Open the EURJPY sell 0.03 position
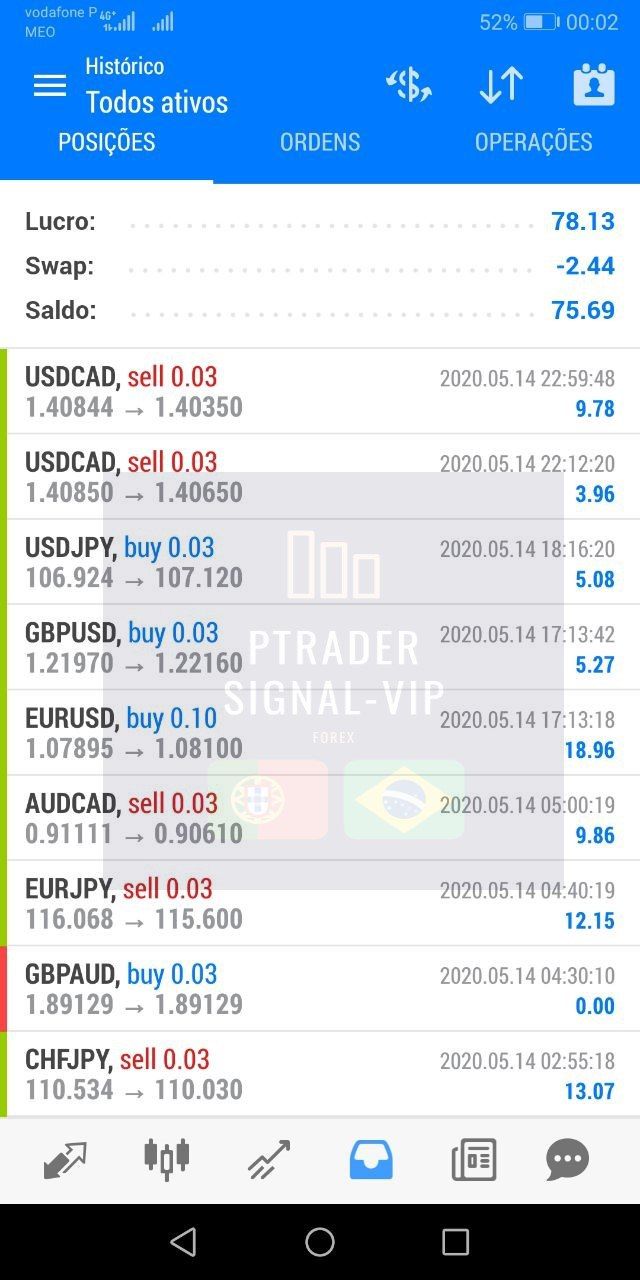 click(320, 903)
